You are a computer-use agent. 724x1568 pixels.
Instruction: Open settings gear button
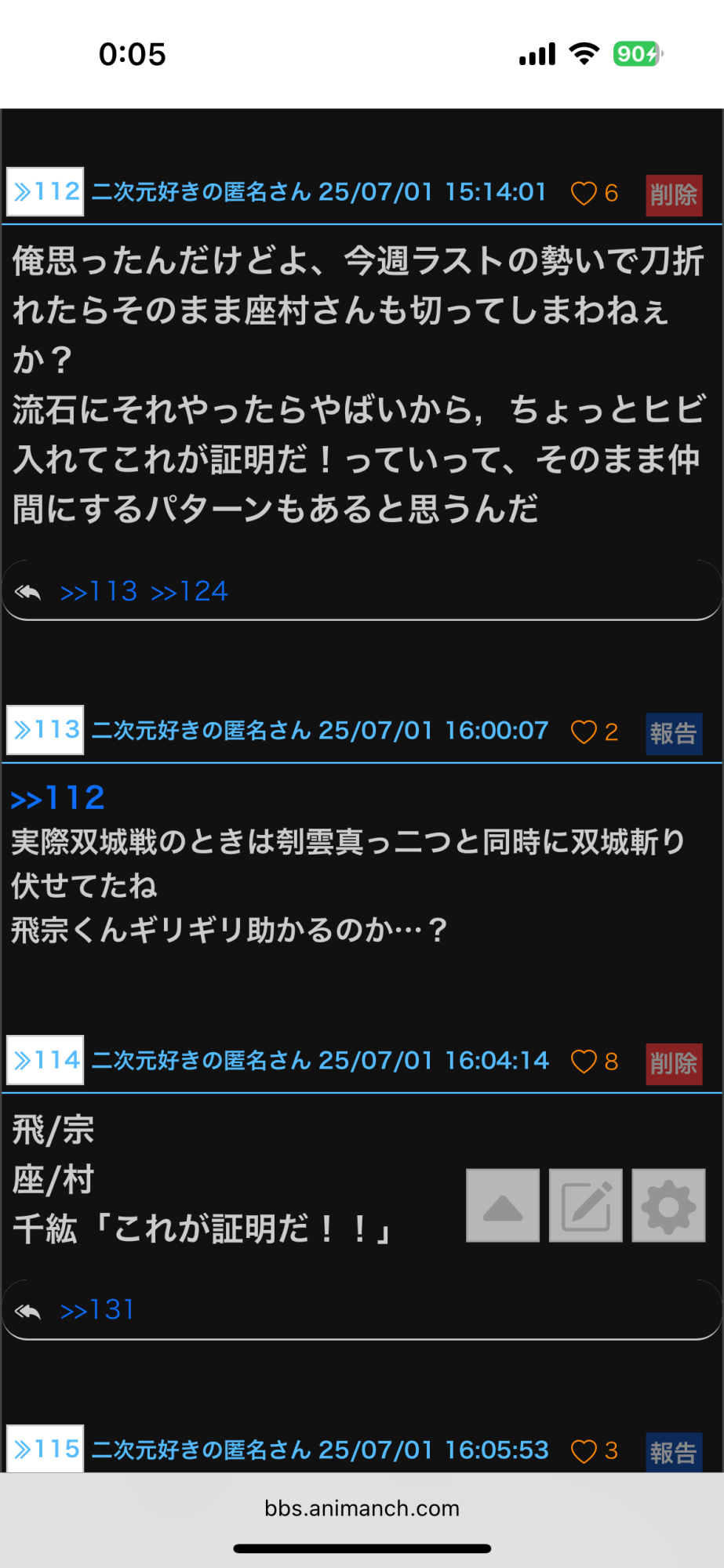(x=669, y=1206)
